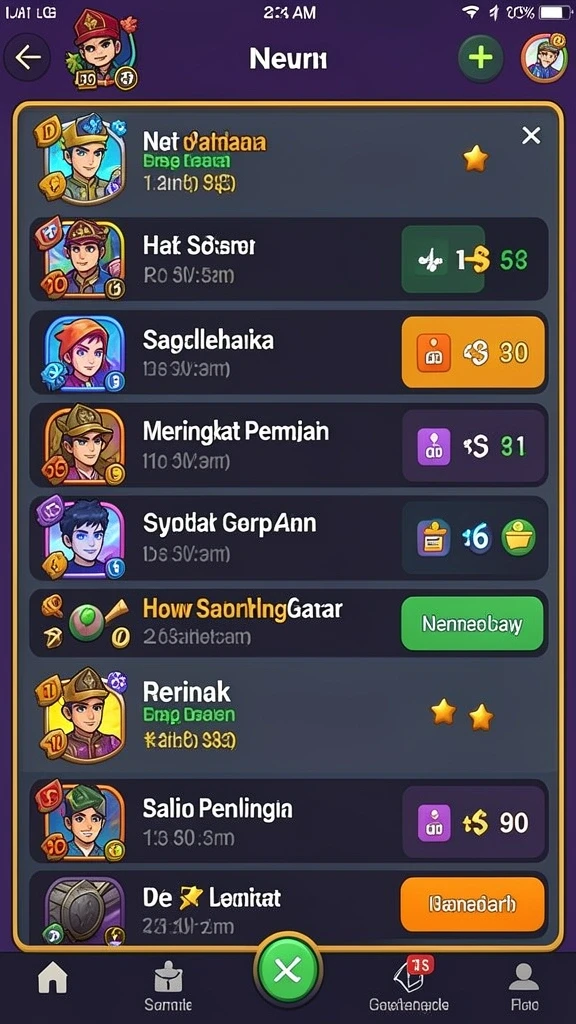This screenshot has height=1024, width=576.
Task: Tap the orange button on De Lemirat
Action: (x=472, y=904)
